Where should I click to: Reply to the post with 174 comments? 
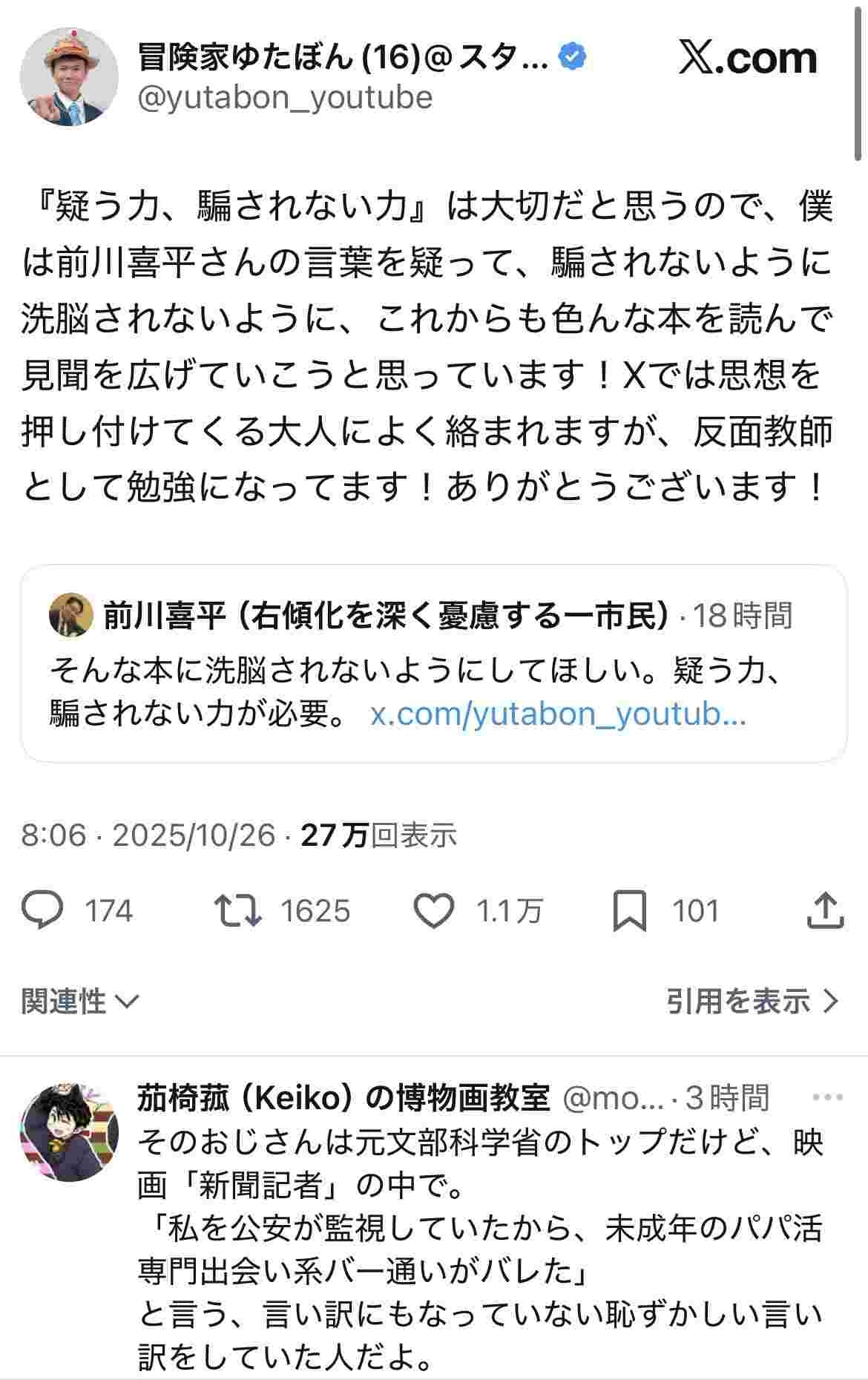coord(43,910)
